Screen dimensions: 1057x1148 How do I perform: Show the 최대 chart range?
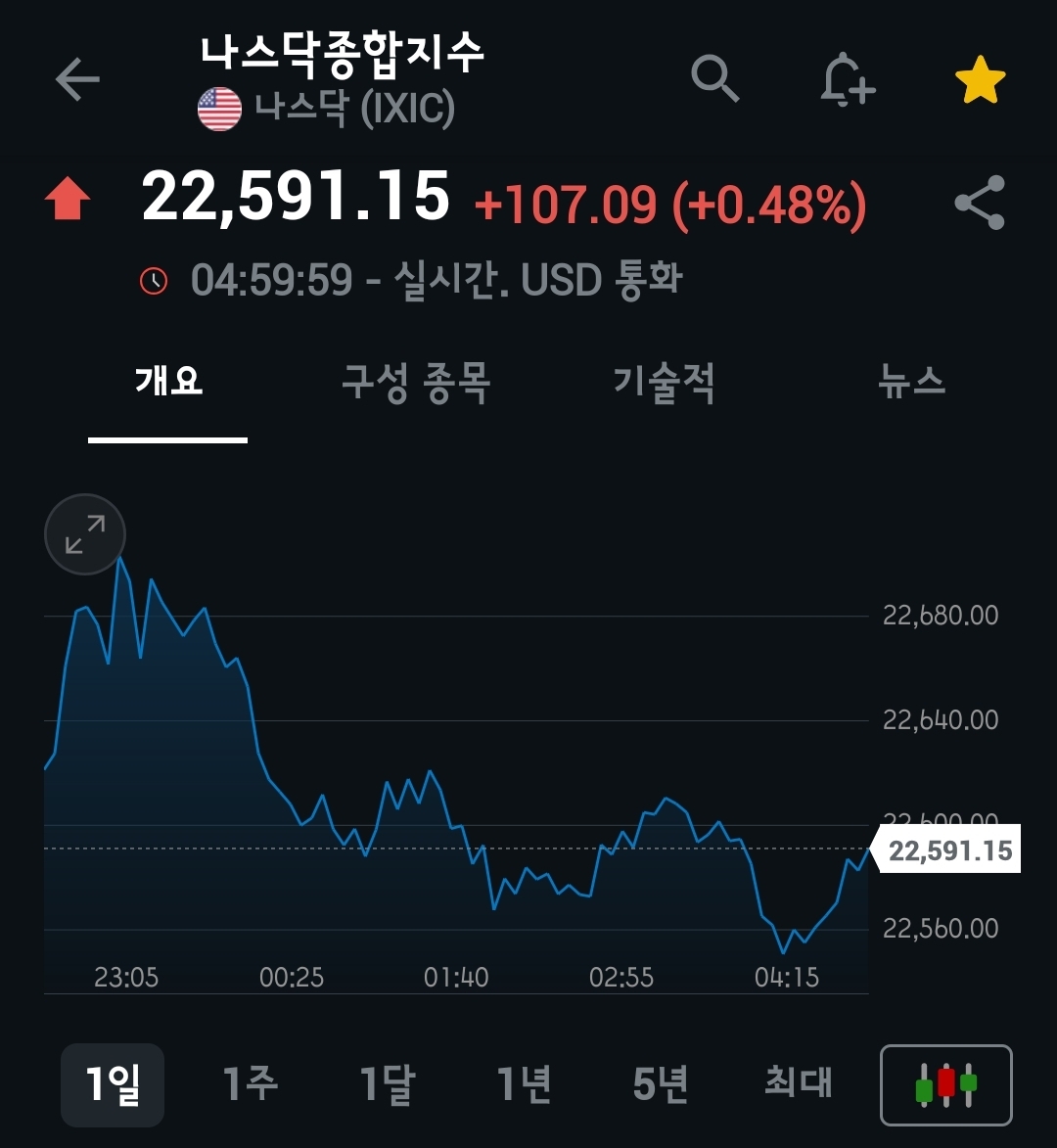[x=798, y=1082]
